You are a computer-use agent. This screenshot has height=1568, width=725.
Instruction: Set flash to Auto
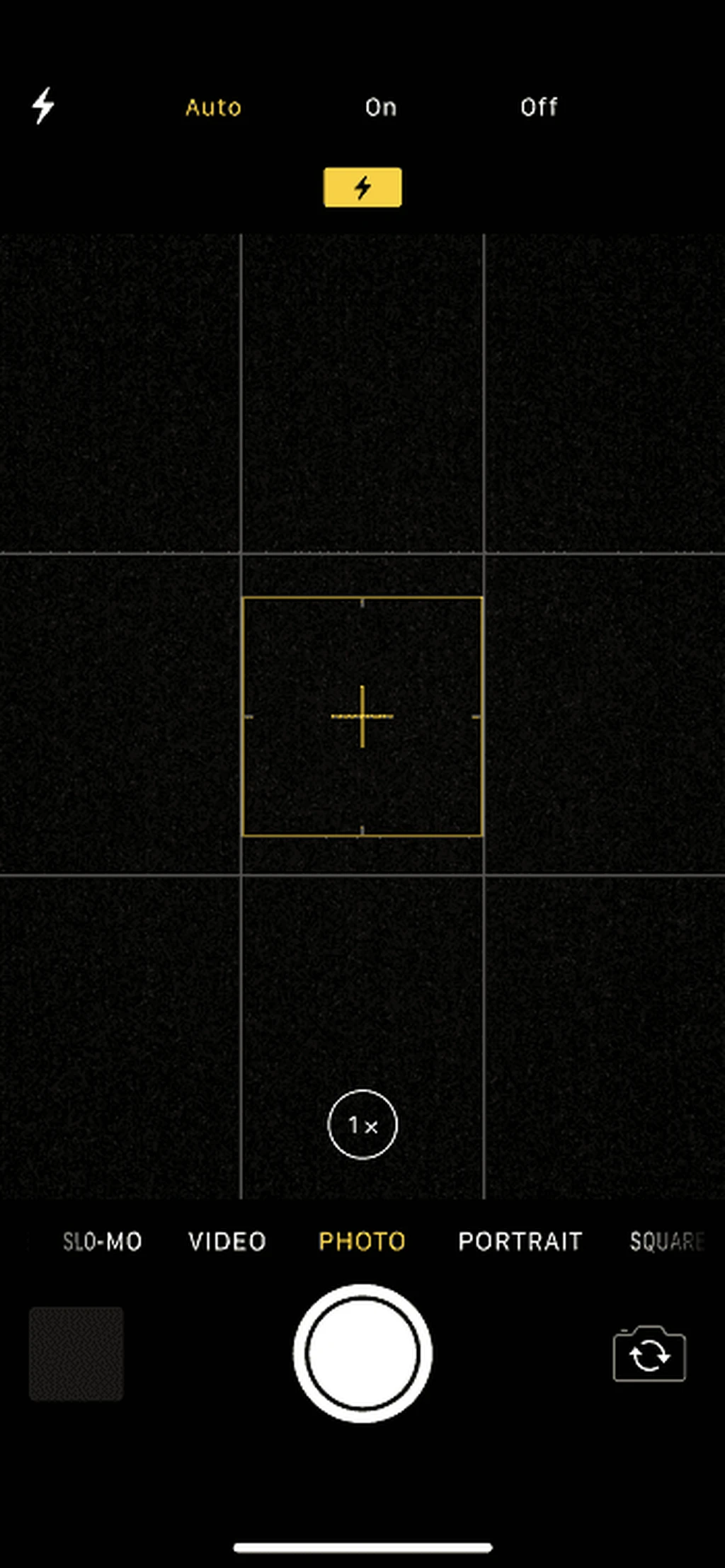[x=213, y=108]
